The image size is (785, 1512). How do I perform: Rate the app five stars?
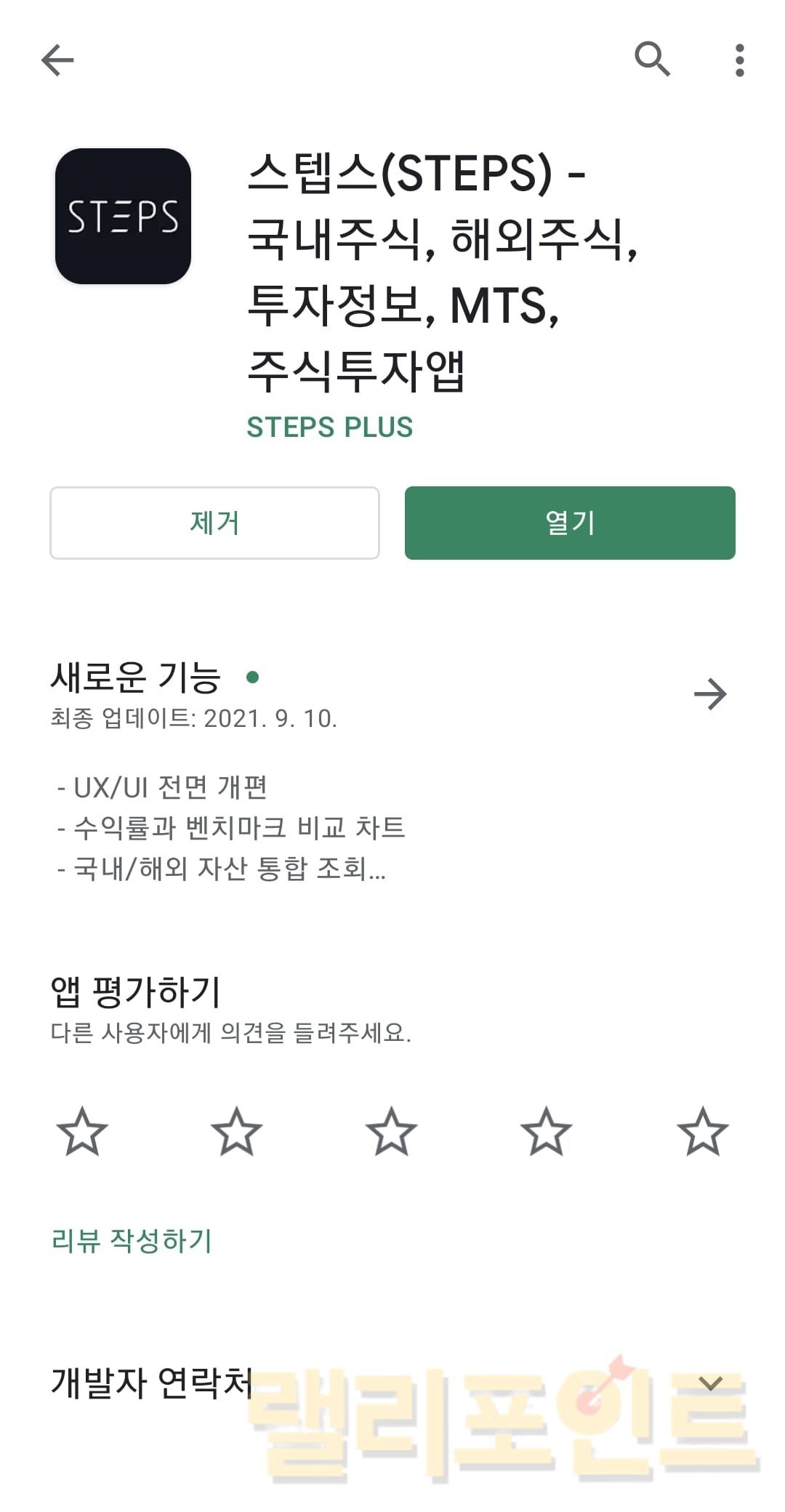click(702, 1131)
